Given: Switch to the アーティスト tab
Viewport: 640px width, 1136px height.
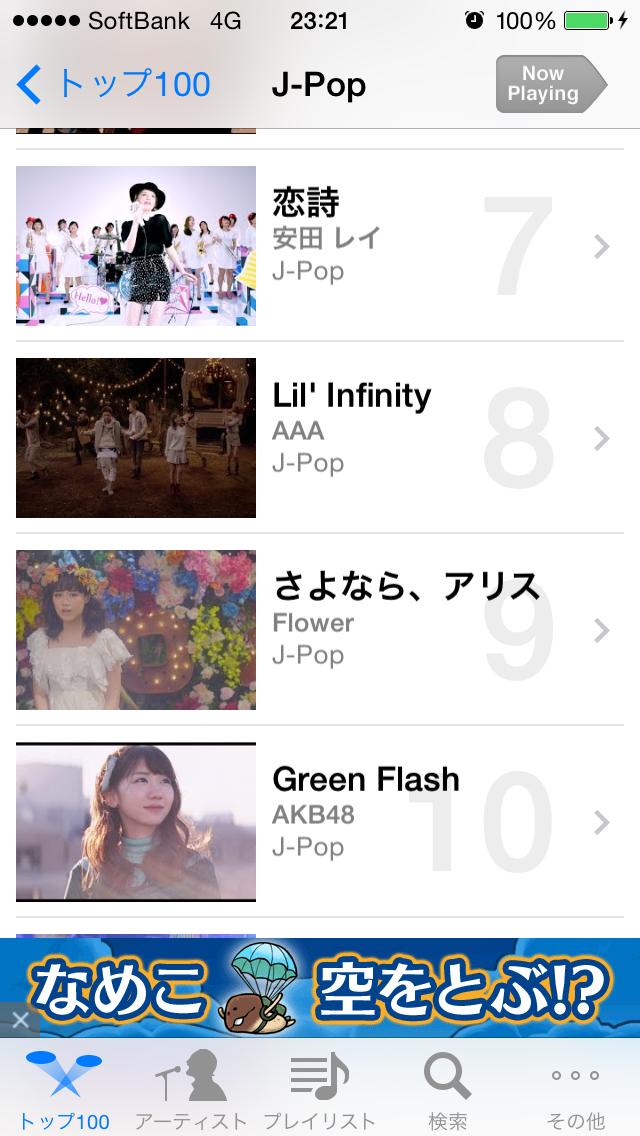Looking at the screenshot, I should (x=191, y=1090).
